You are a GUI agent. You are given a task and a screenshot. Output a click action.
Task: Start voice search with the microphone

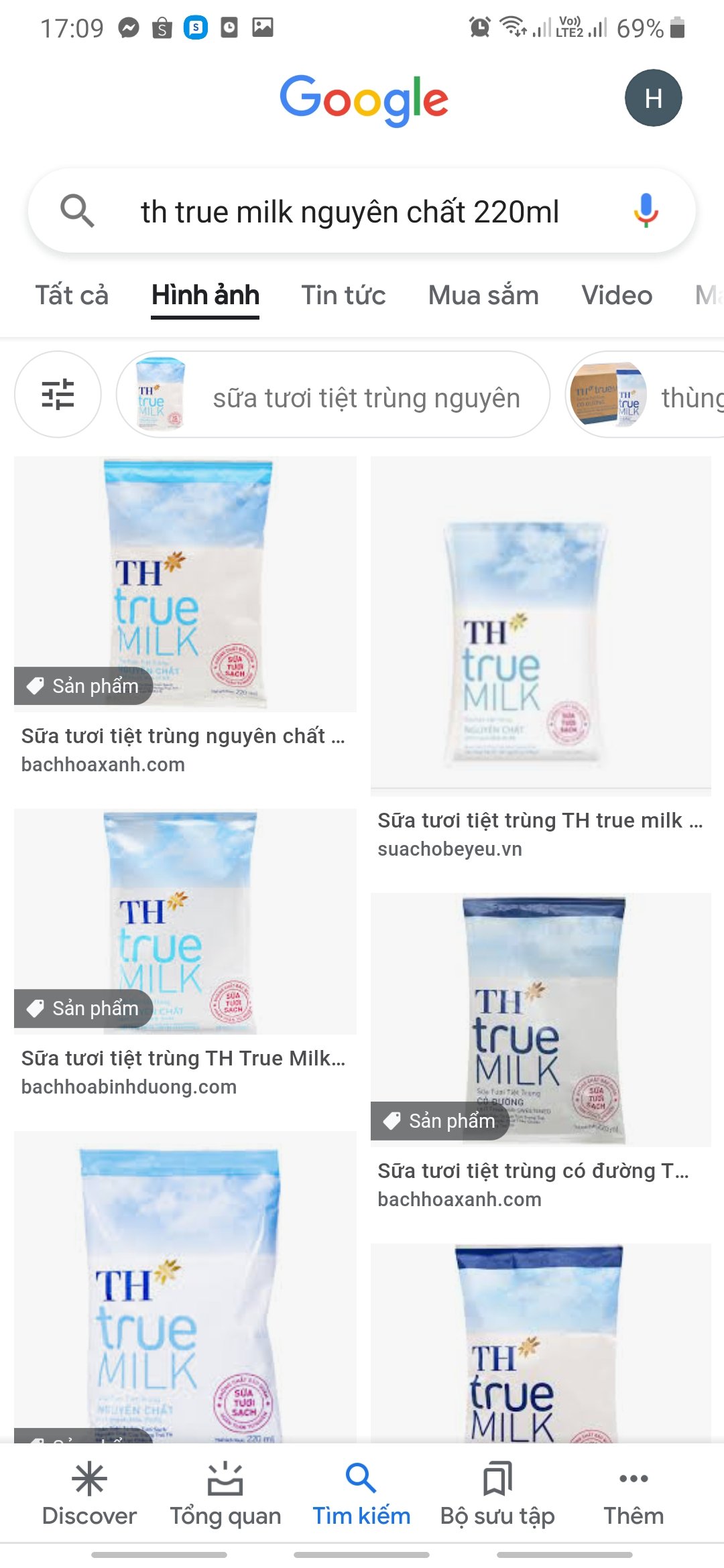pos(646,211)
